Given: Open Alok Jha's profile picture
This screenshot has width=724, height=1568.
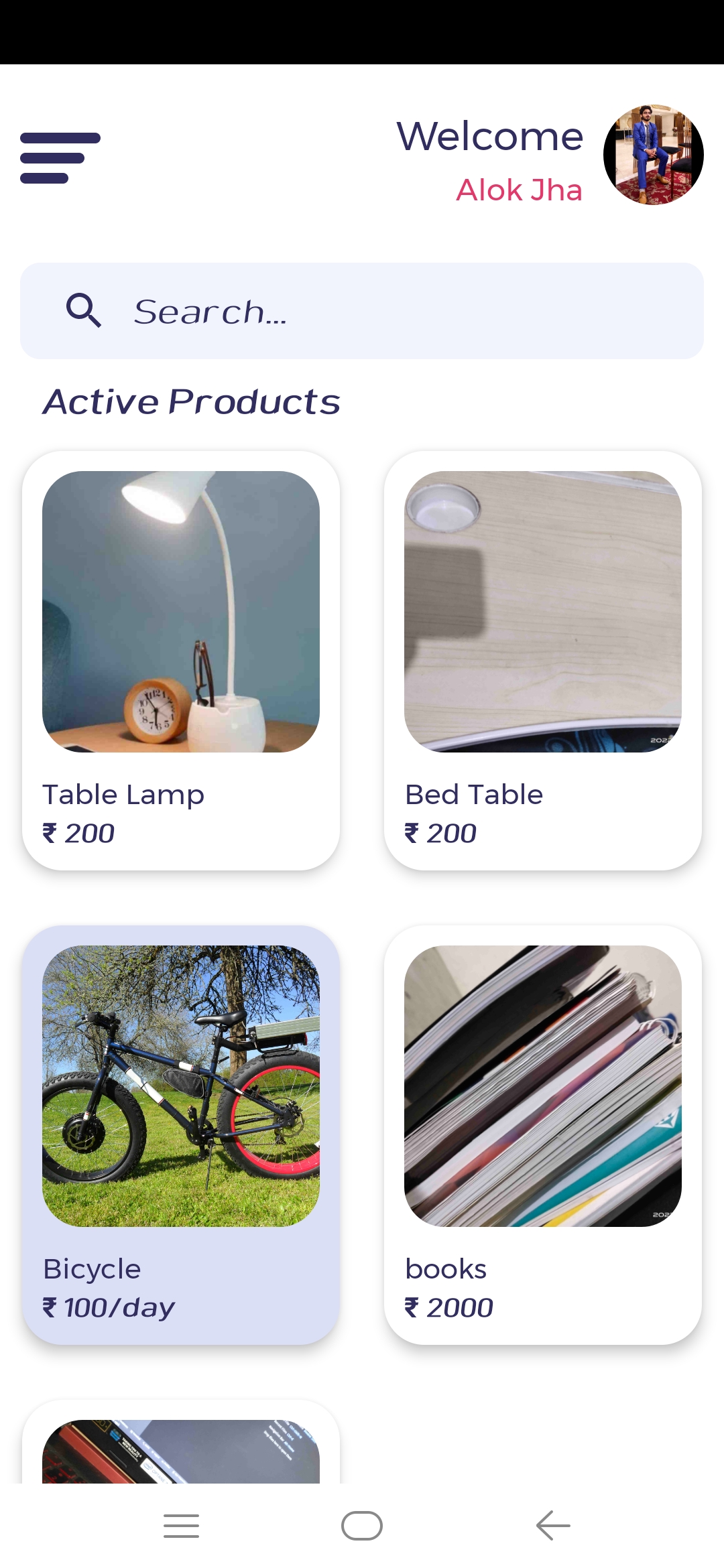Looking at the screenshot, I should click(653, 155).
